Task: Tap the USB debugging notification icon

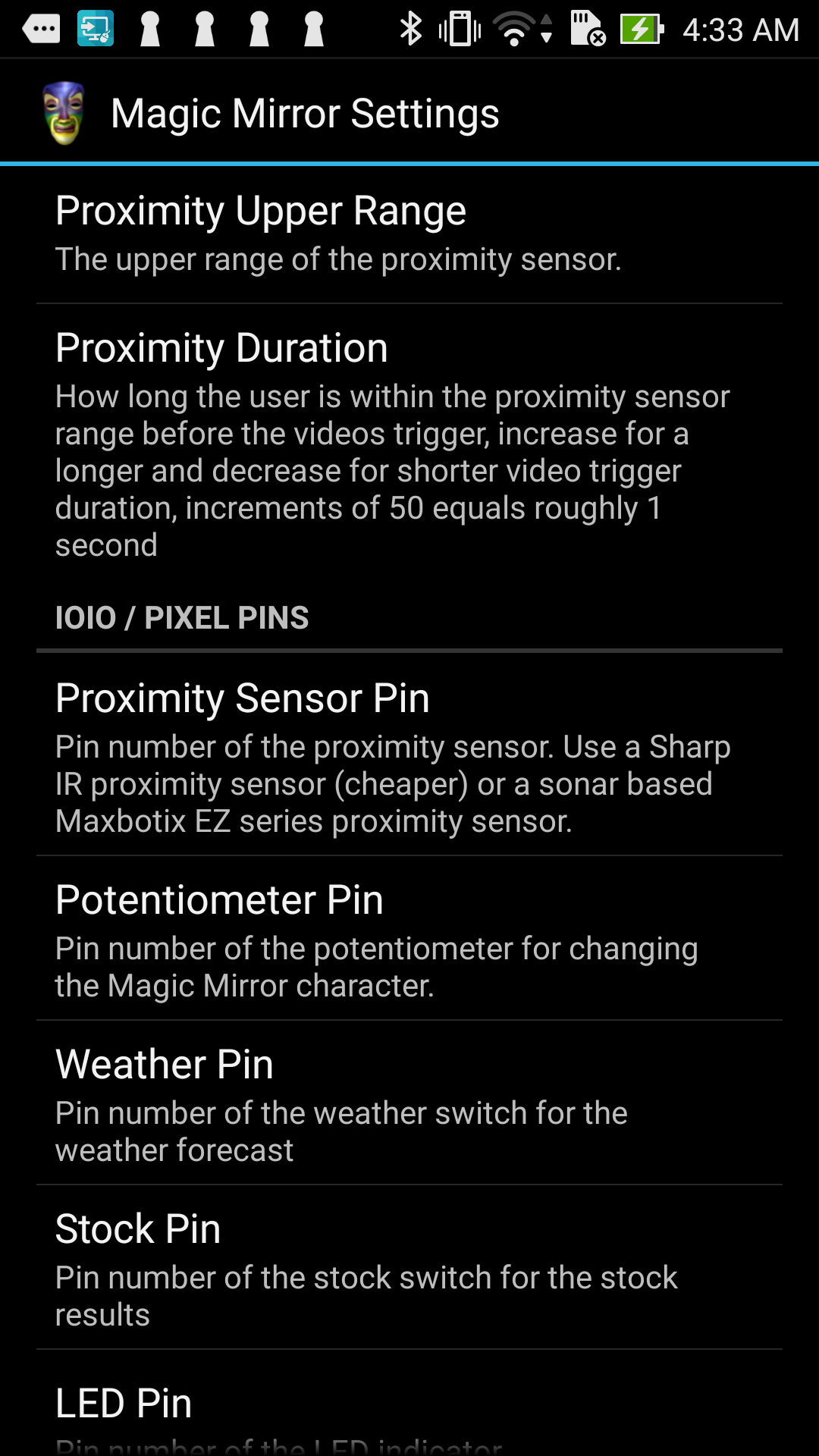Action: pos(93,28)
